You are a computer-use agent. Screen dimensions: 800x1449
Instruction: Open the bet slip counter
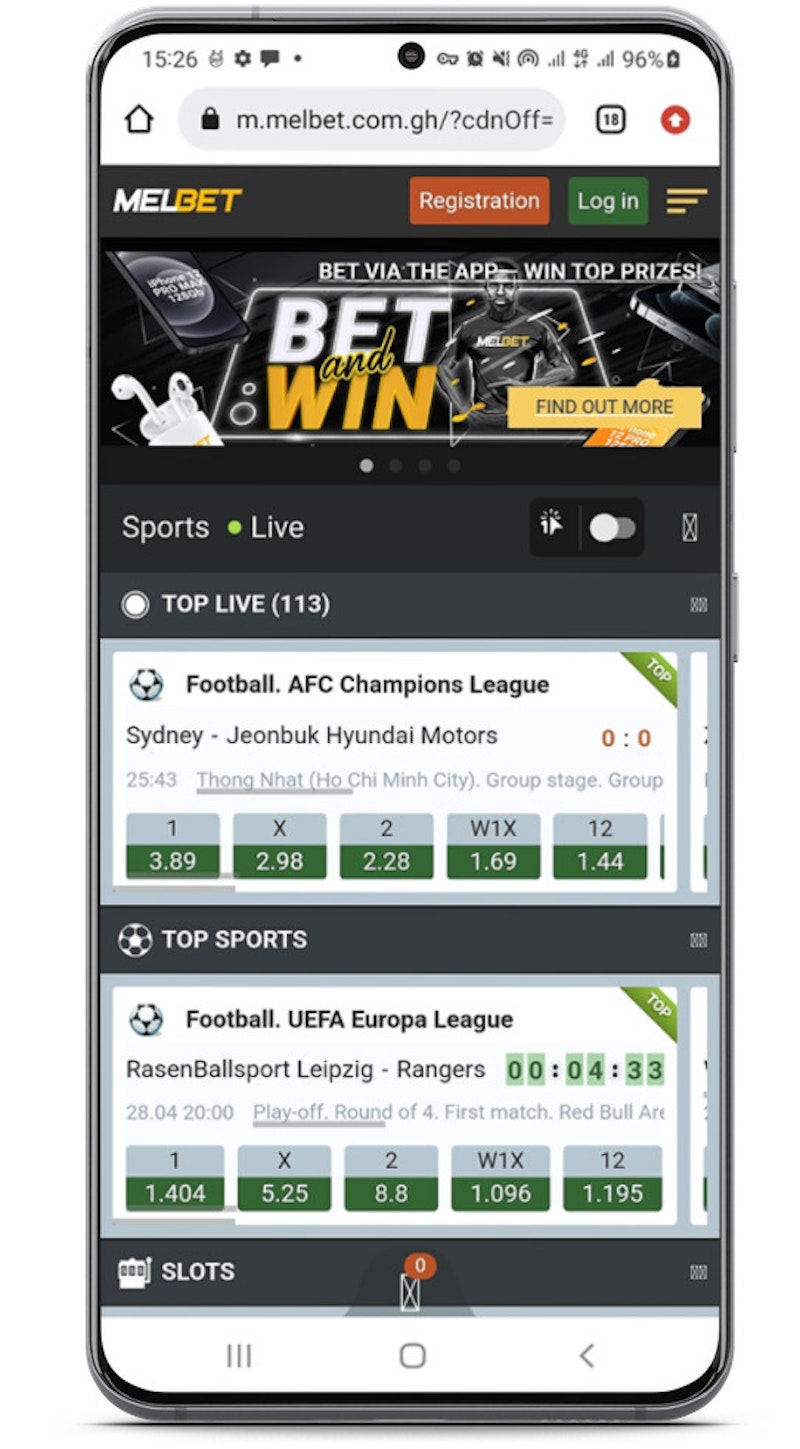pyautogui.click(x=411, y=1285)
